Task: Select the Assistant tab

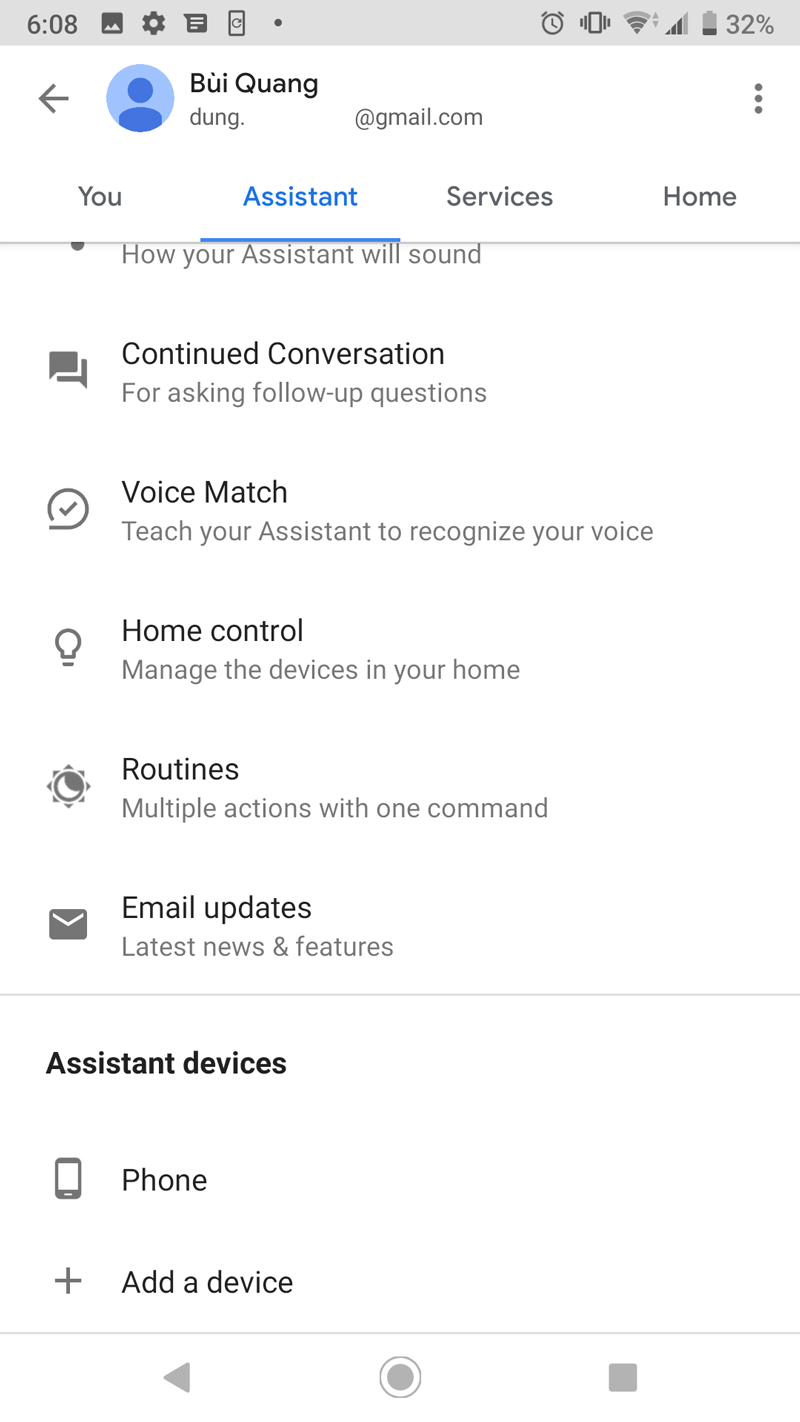Action: pos(300,197)
